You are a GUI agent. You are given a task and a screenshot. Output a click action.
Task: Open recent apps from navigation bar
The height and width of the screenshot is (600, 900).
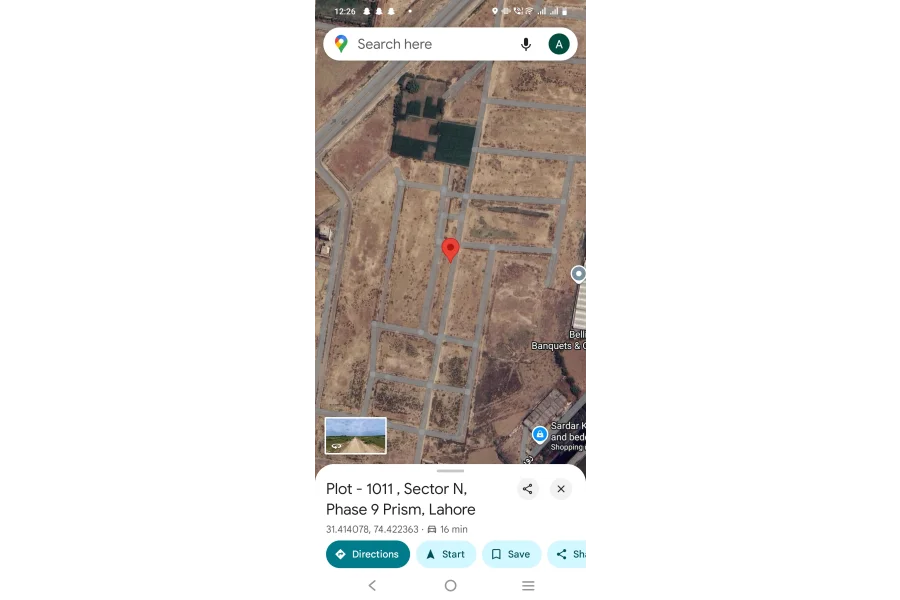(x=528, y=586)
